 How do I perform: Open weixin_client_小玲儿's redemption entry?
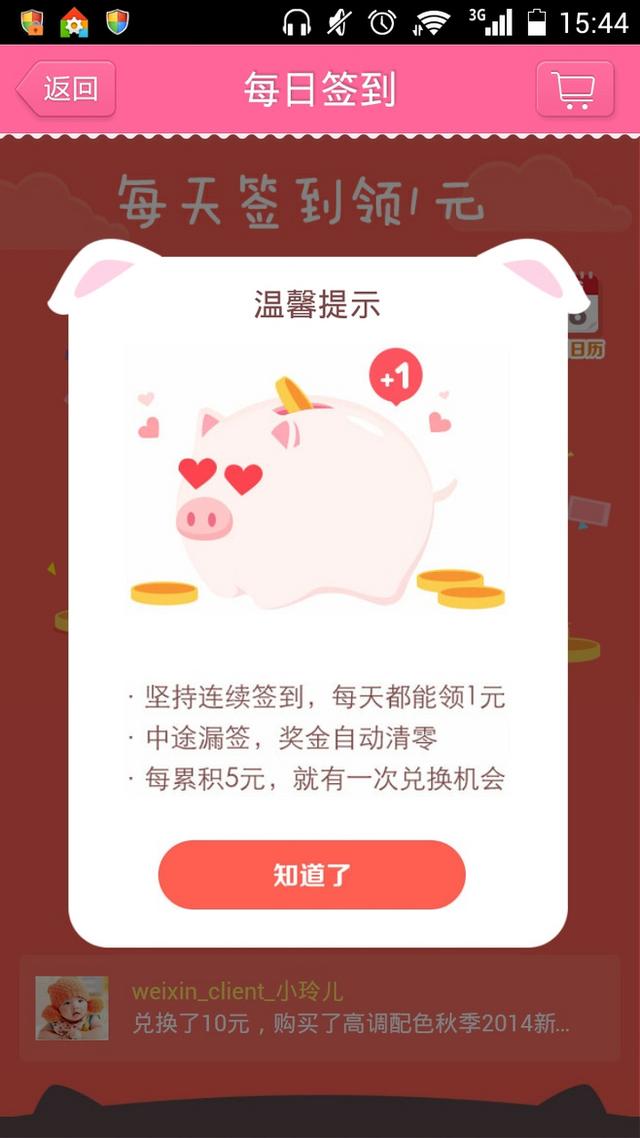click(320, 1008)
